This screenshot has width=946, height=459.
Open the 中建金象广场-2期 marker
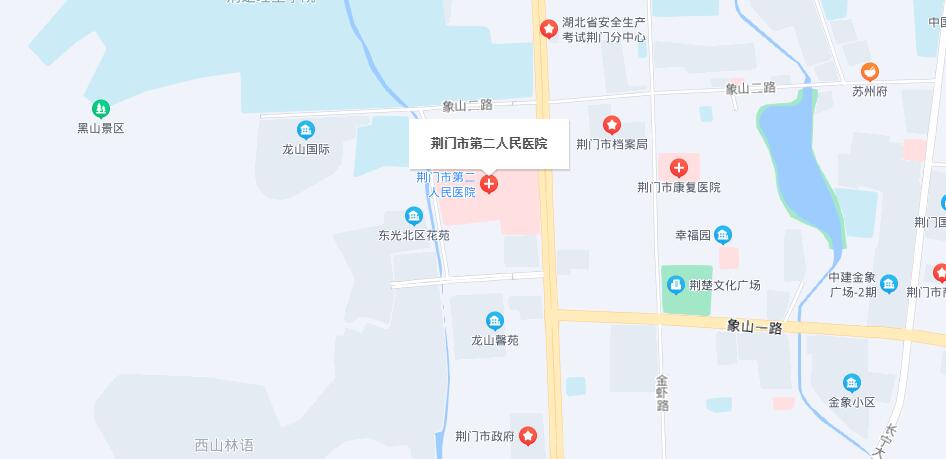[889, 284]
